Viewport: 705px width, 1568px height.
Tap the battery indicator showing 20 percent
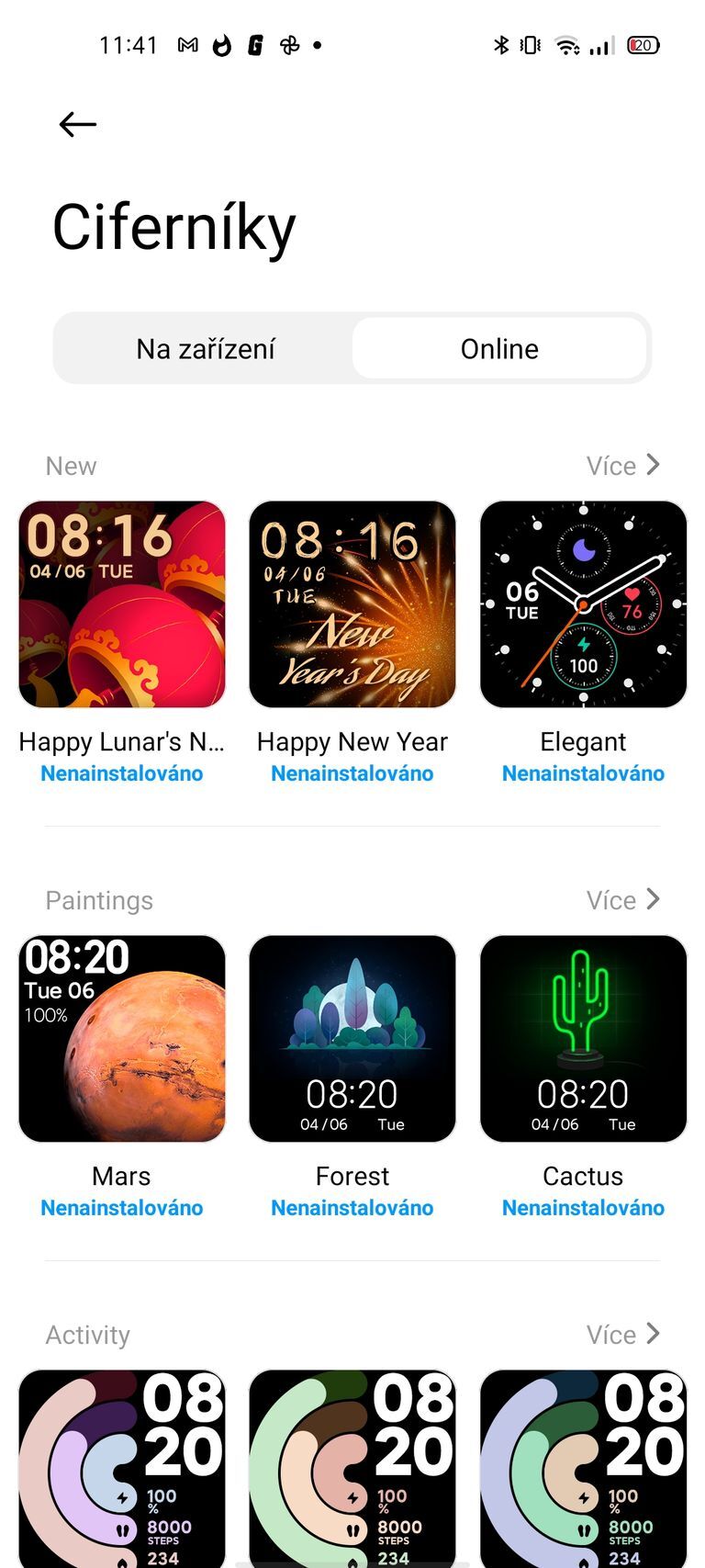click(643, 44)
